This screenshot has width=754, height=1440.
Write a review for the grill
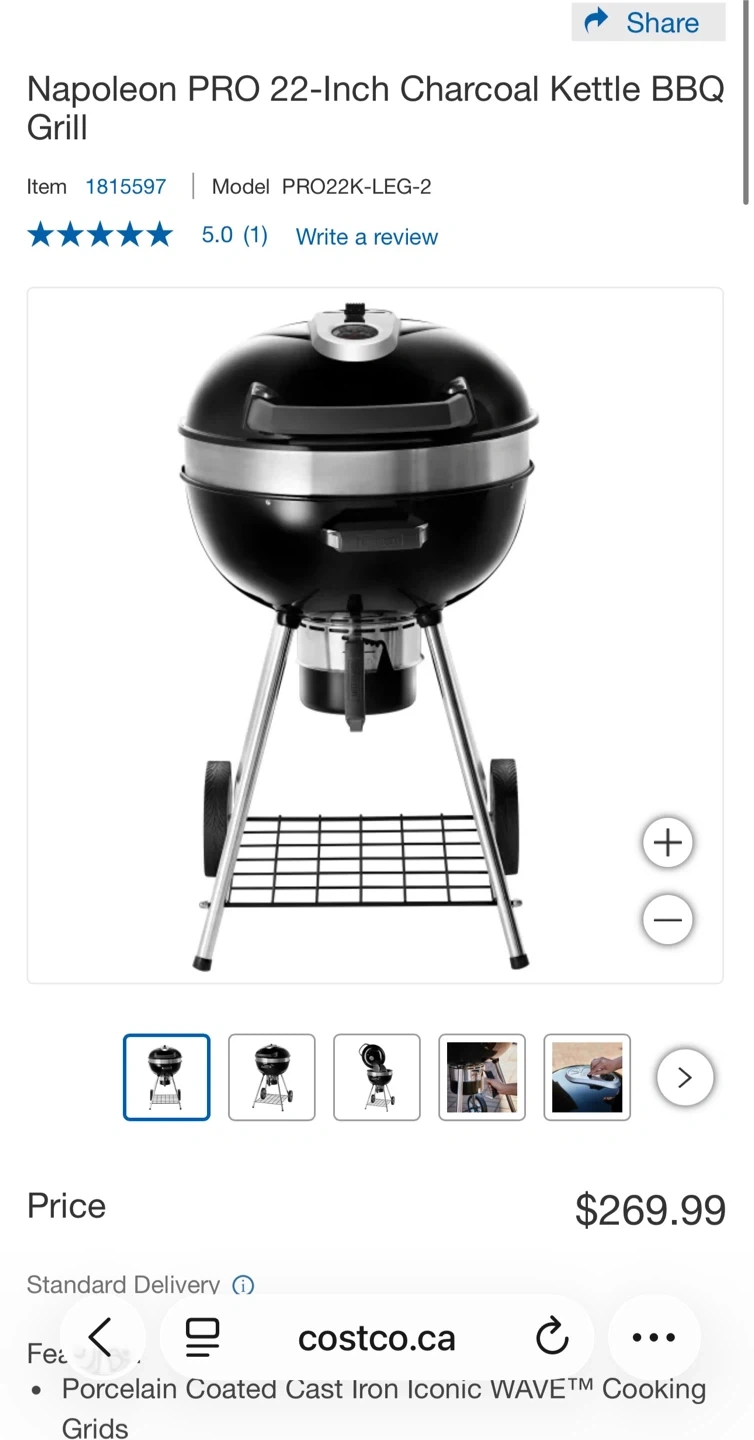[366, 237]
